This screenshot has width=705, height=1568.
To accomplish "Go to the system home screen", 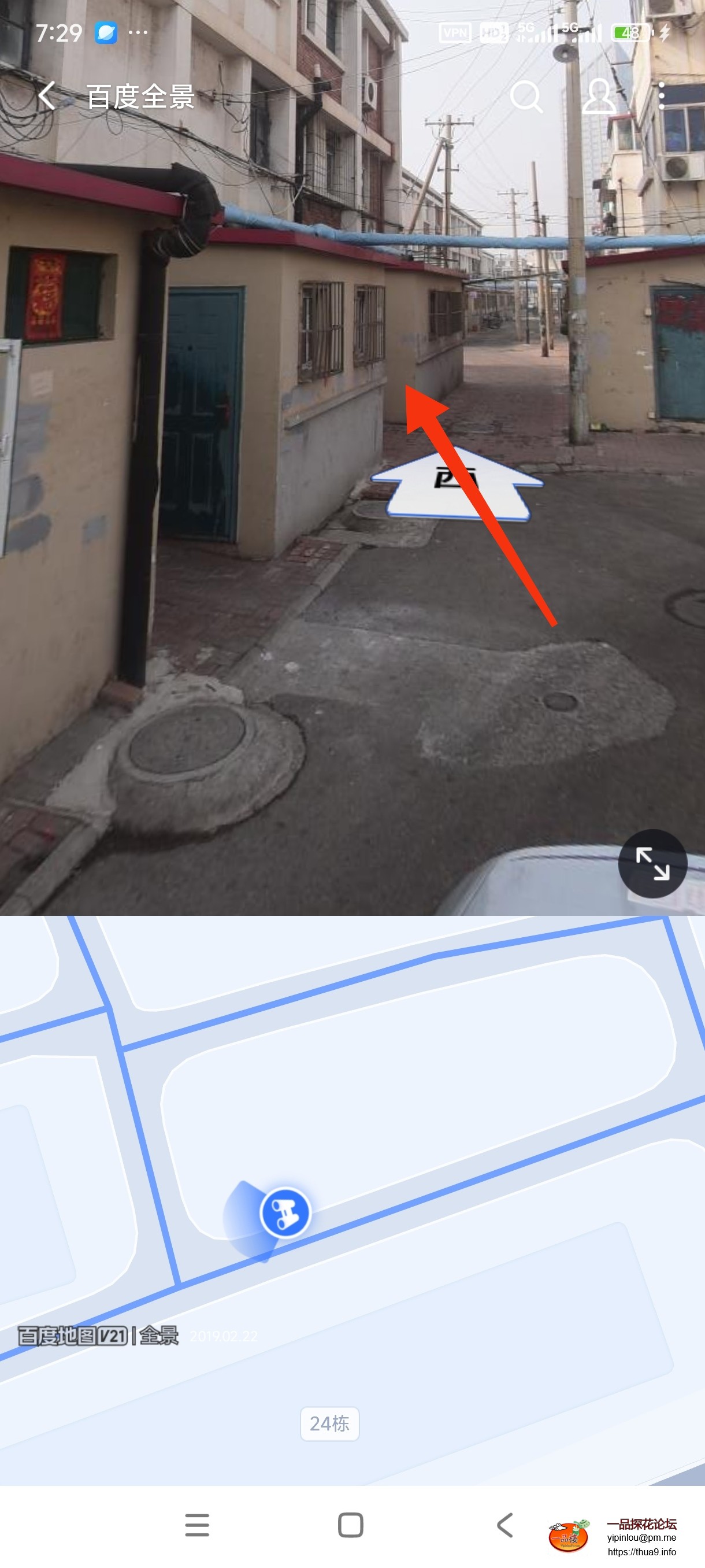I will click(350, 1525).
